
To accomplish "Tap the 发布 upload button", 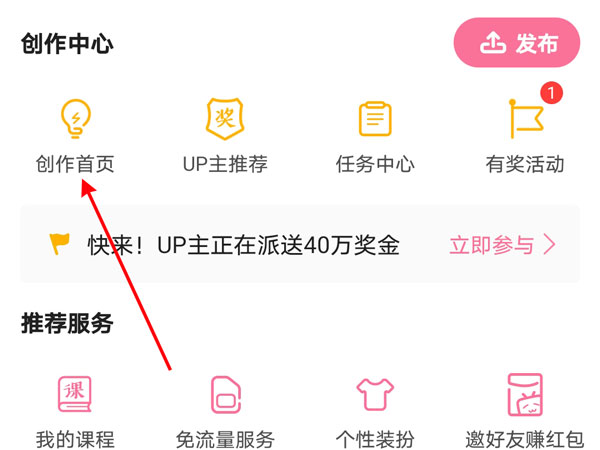I will (517, 42).
